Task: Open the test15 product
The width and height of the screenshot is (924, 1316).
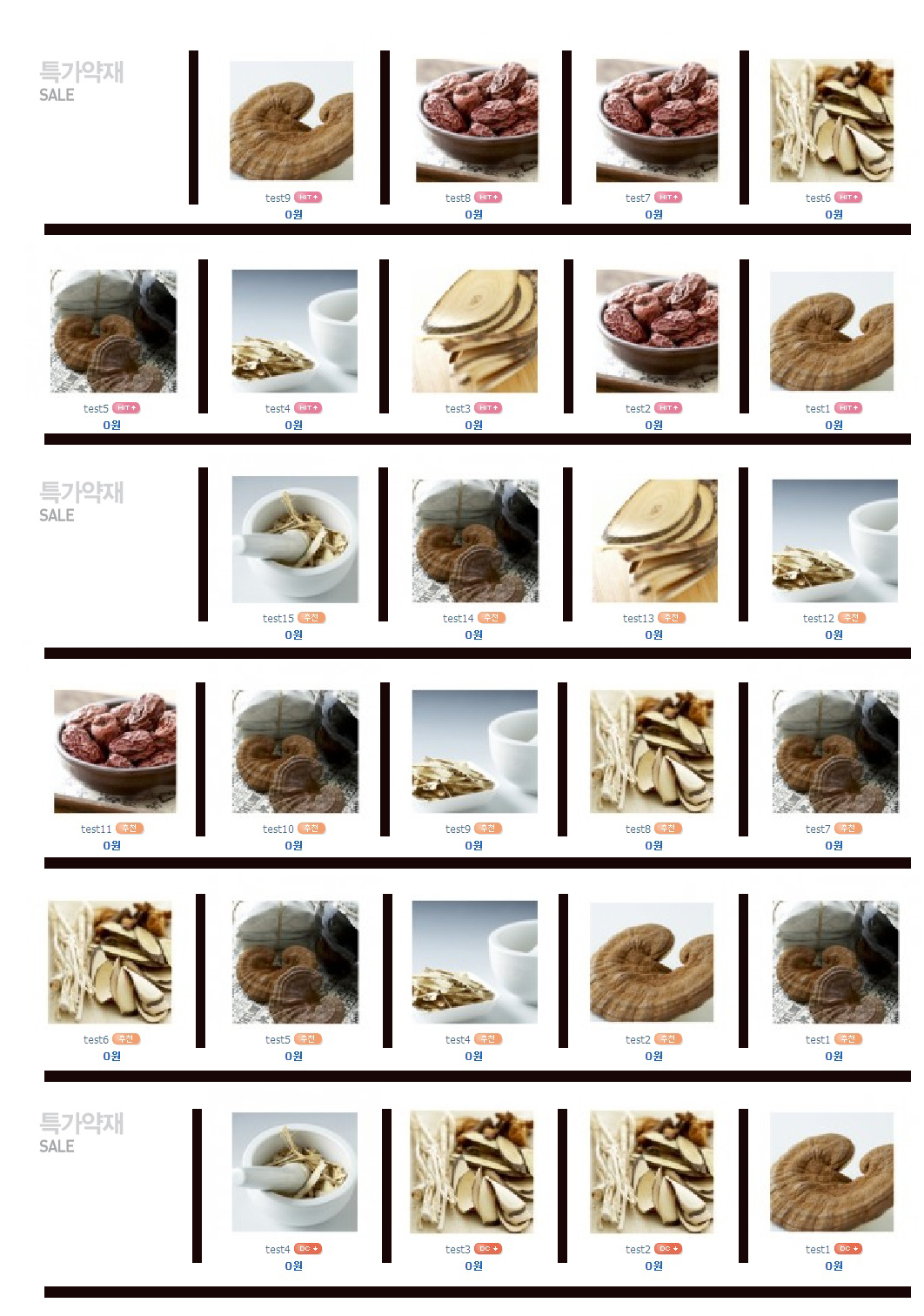Action: pos(295,540)
